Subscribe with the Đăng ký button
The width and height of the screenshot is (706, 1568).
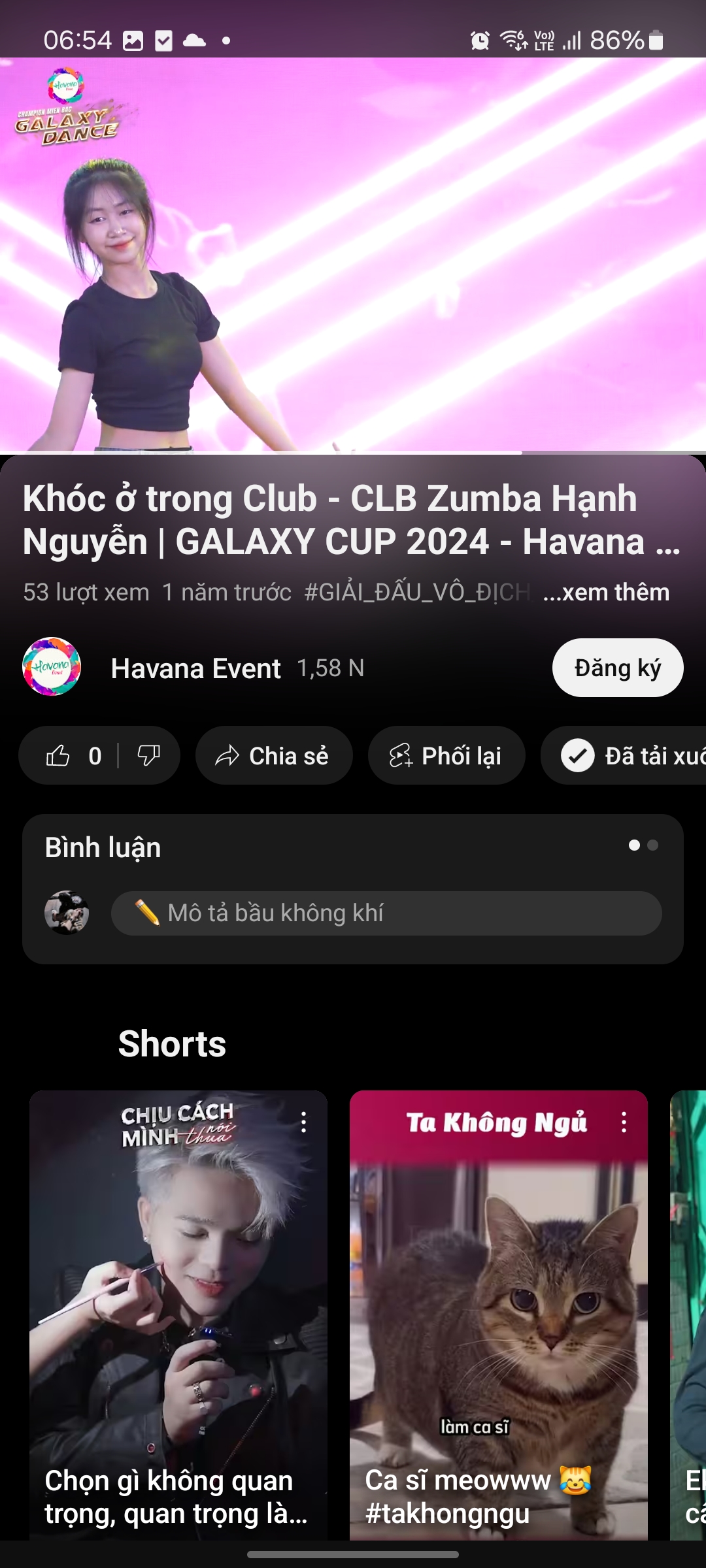pos(617,668)
